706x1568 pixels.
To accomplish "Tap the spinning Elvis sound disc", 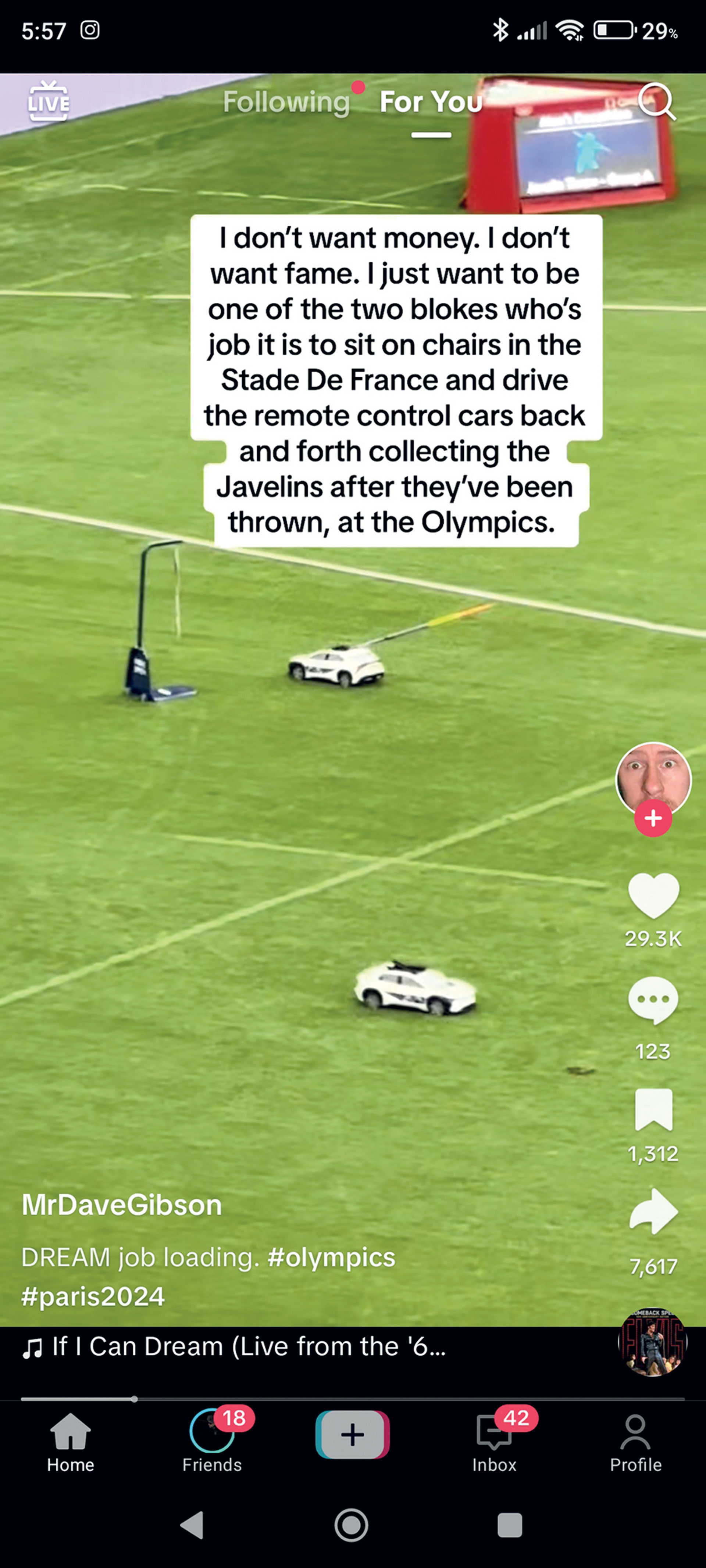I will [652, 1342].
